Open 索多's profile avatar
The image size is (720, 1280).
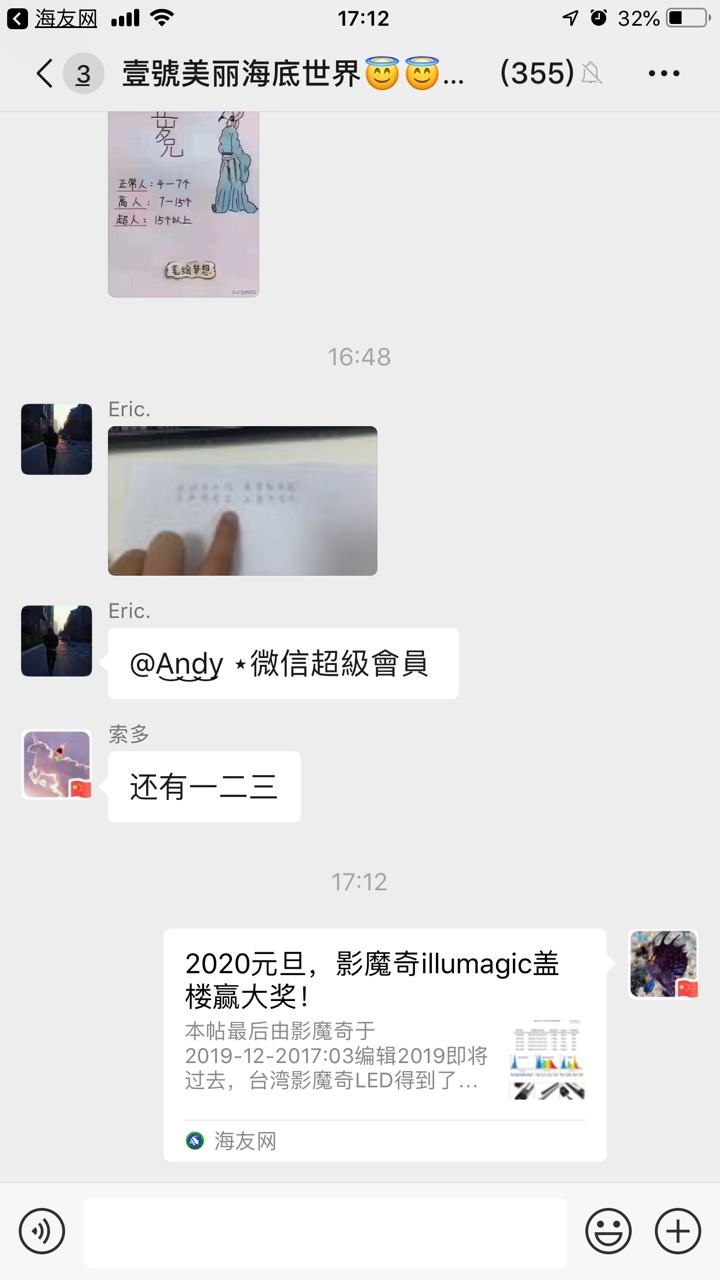(x=56, y=765)
